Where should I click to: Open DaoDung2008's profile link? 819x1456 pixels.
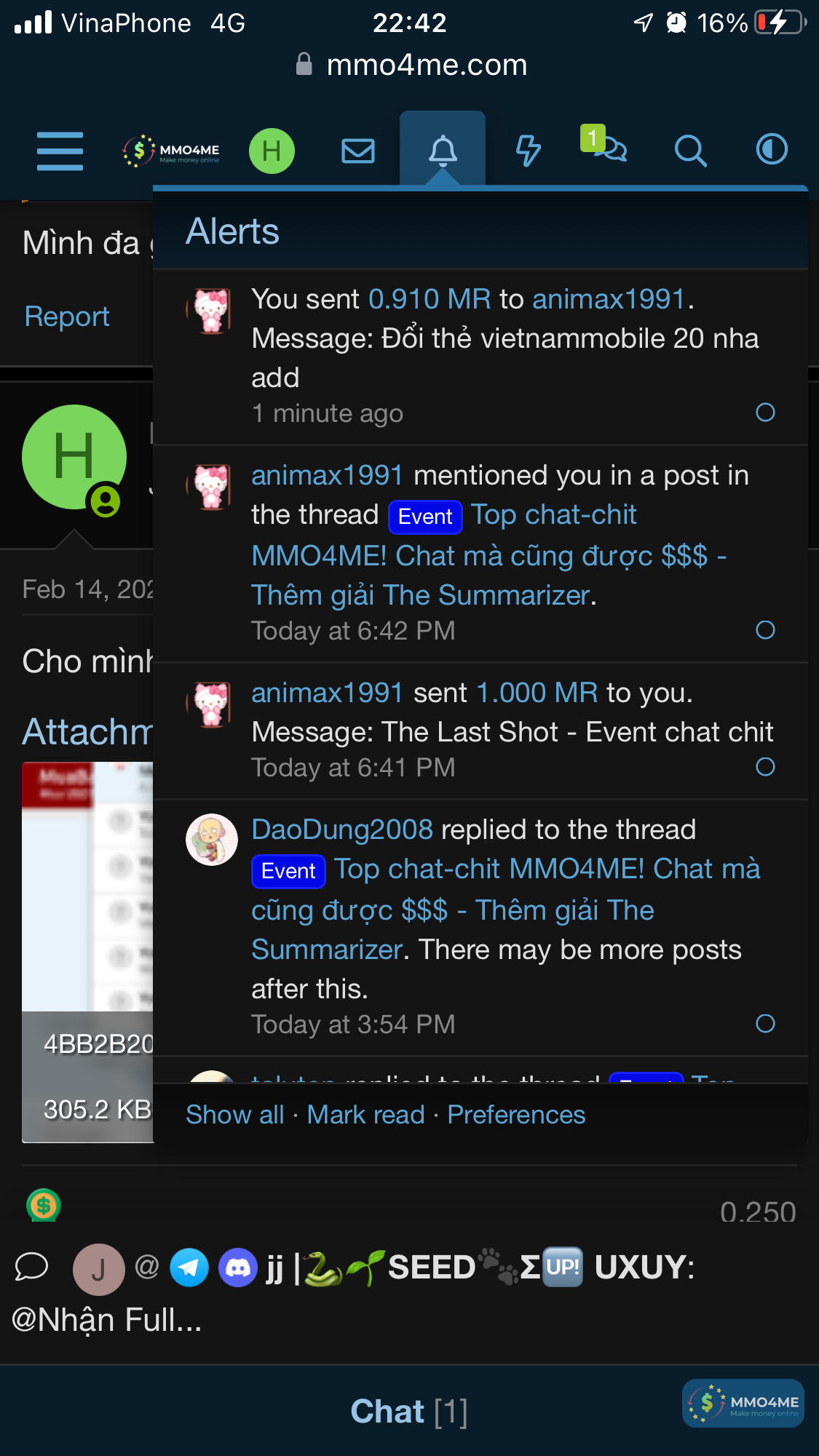(342, 830)
